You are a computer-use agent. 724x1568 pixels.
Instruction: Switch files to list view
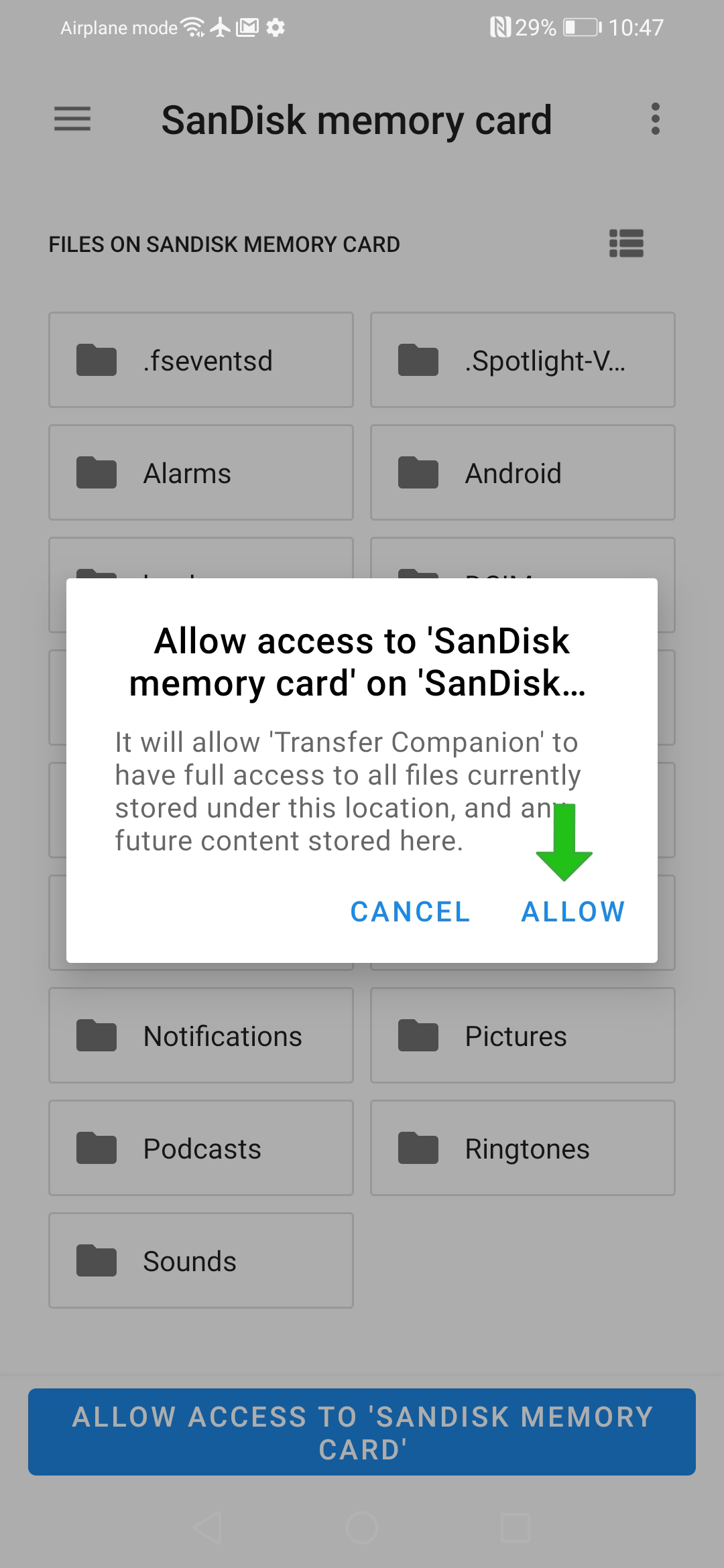click(626, 243)
